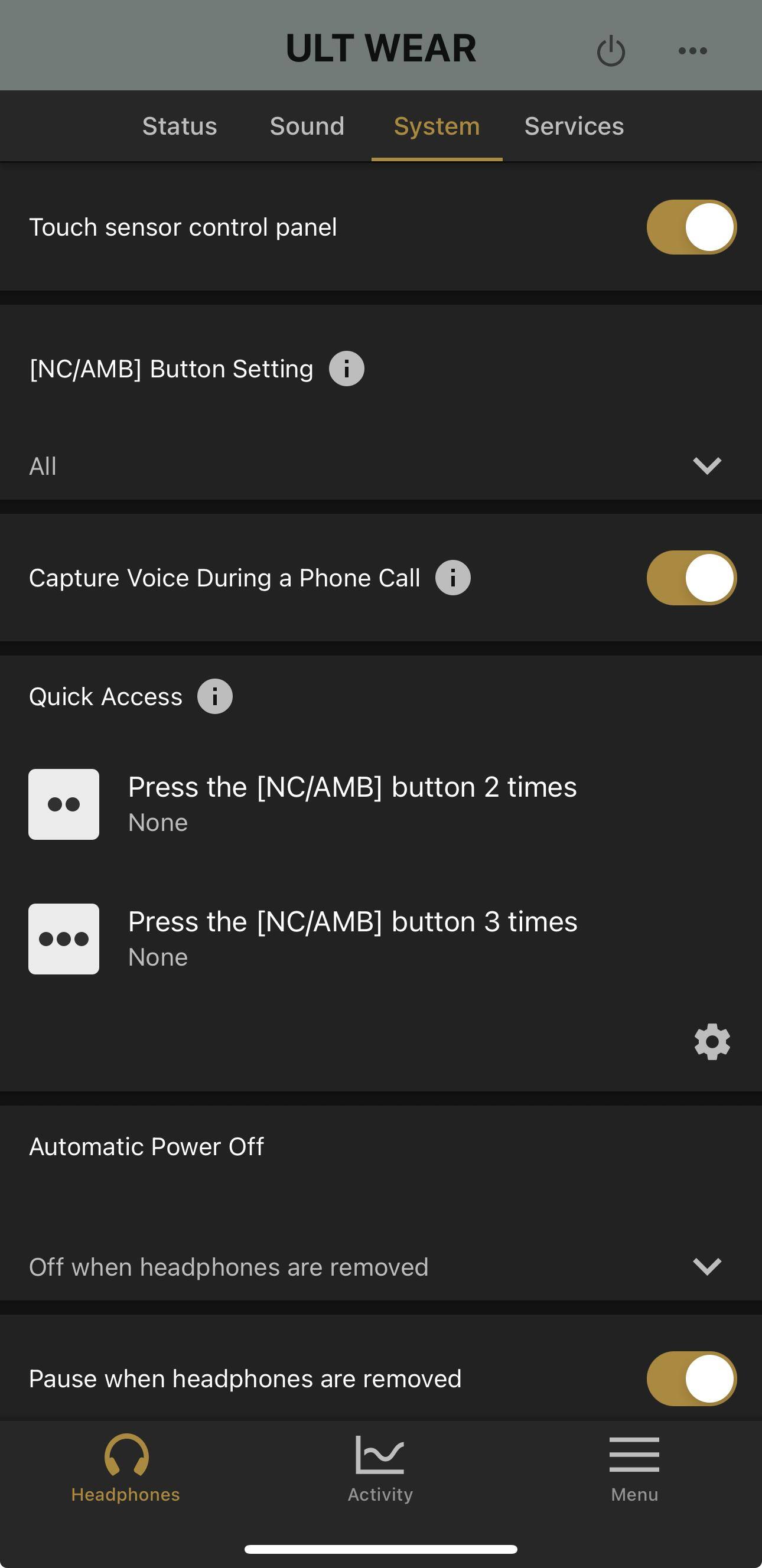Toggle Pause when headphones are removed
This screenshot has width=762, height=1568.
691,1378
